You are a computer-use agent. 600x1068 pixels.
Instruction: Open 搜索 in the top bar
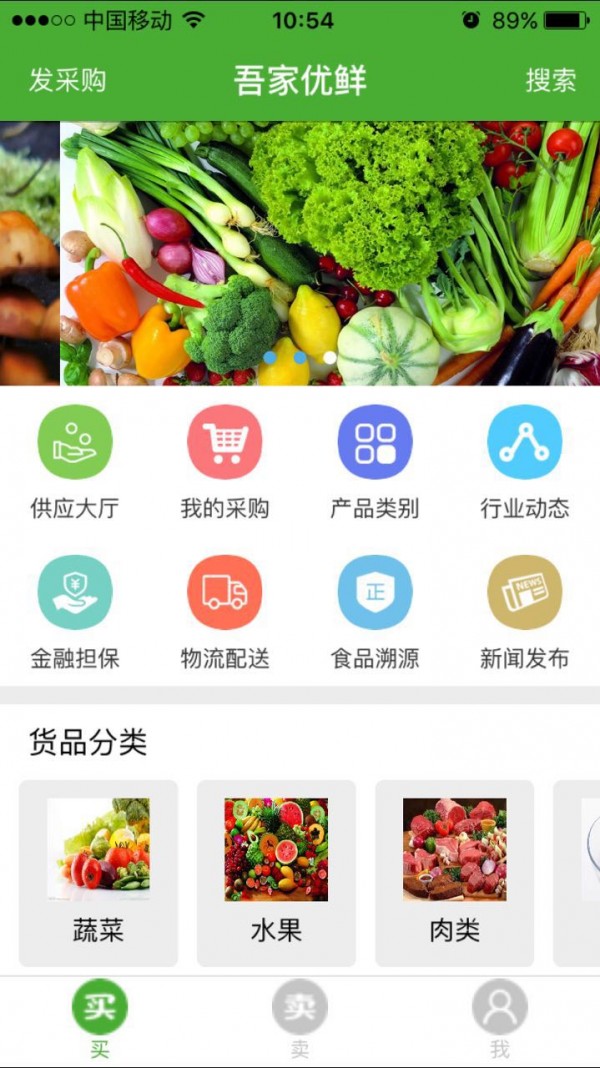tap(551, 80)
